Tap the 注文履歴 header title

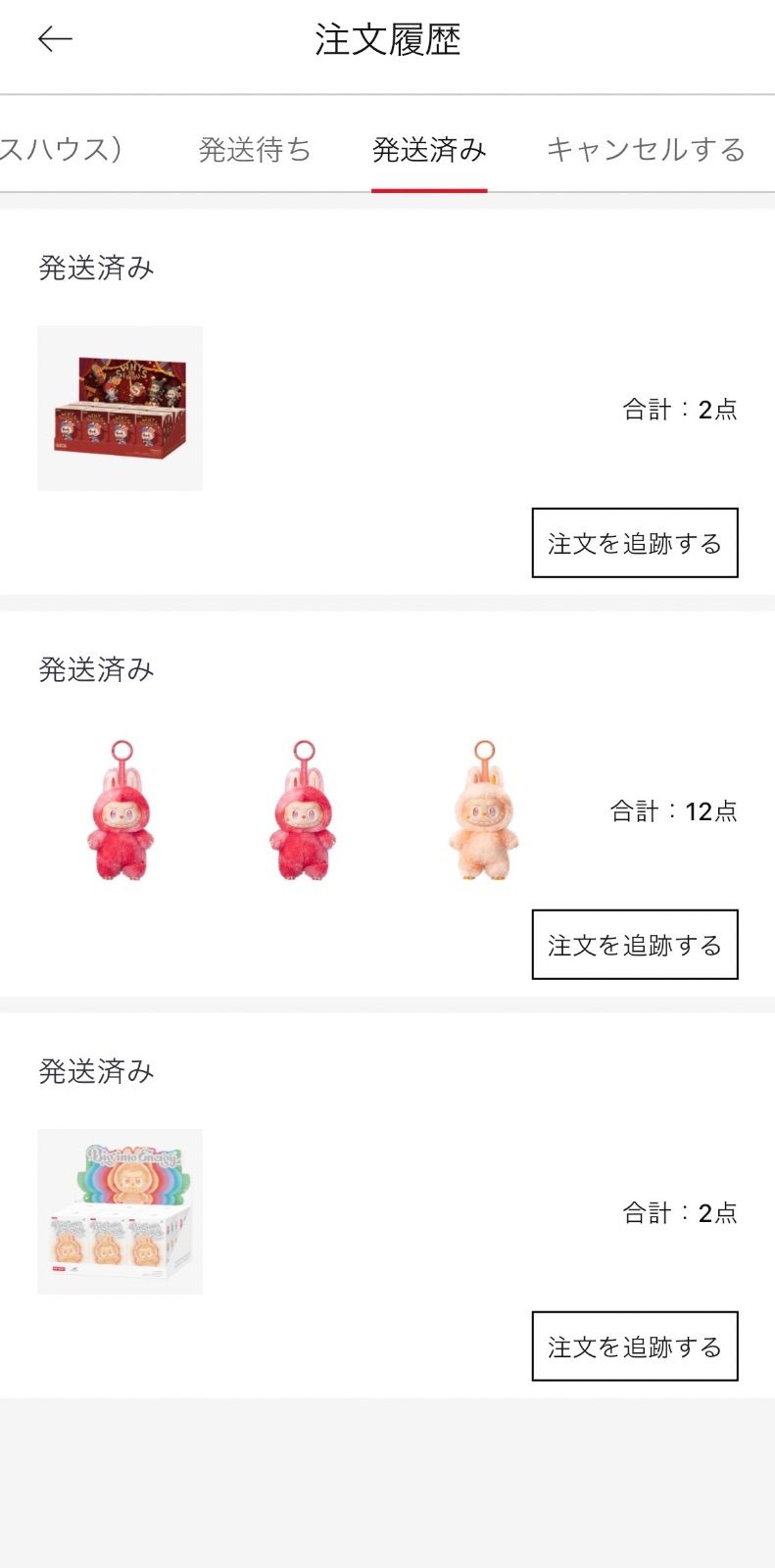coord(387,38)
